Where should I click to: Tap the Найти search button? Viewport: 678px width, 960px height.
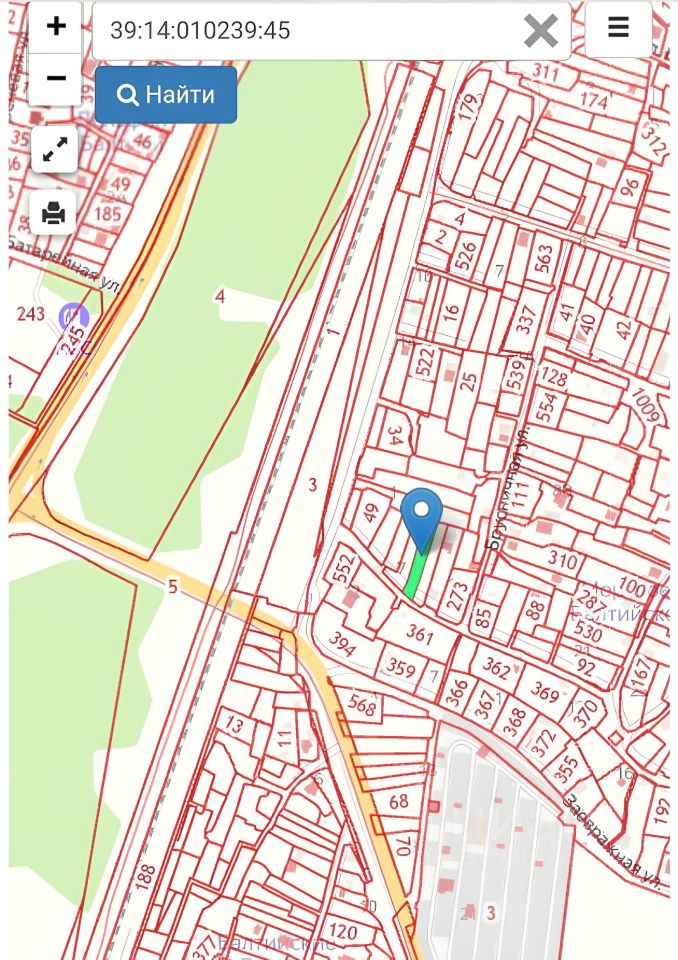click(166, 95)
